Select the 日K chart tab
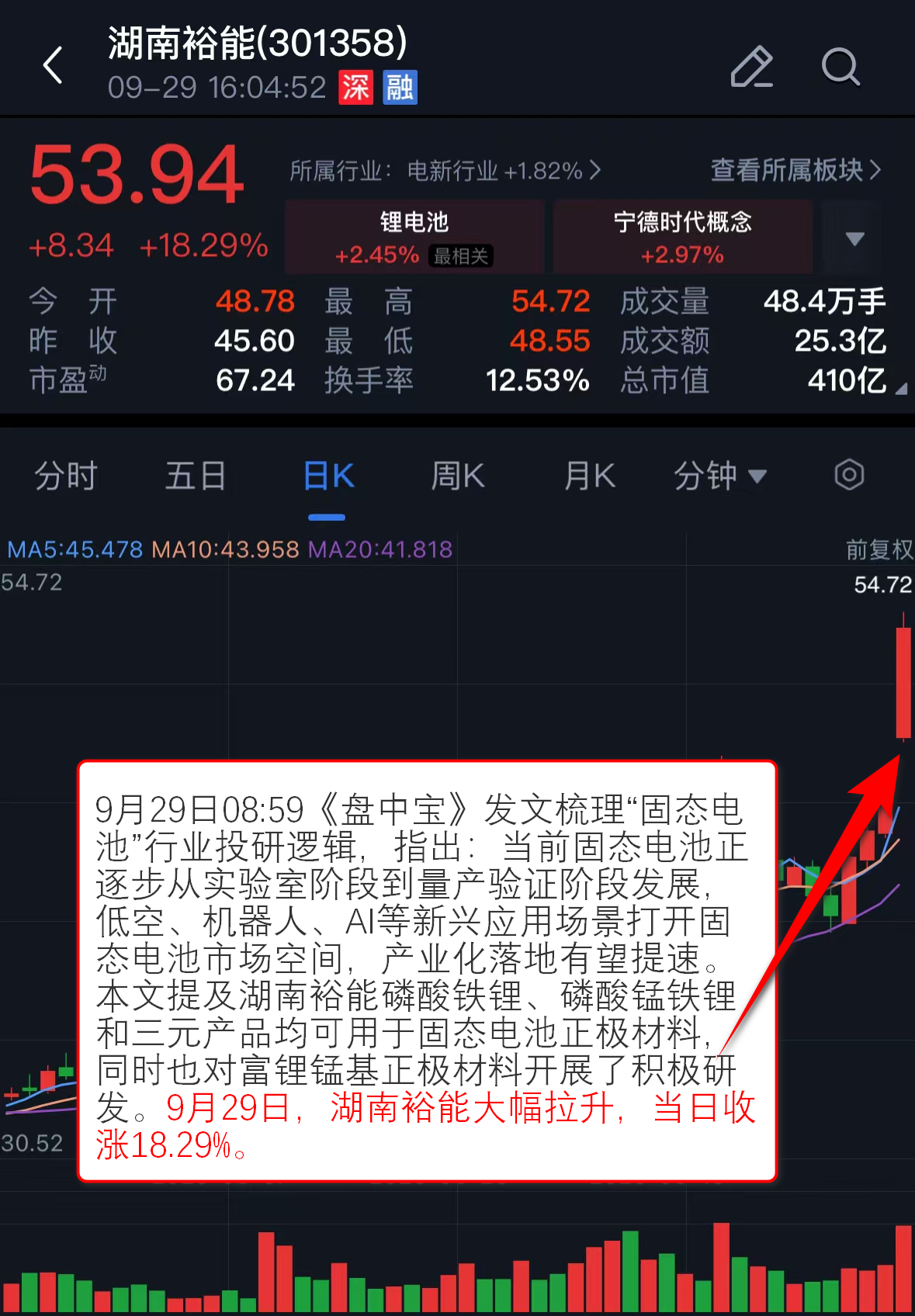915x1316 pixels. (x=328, y=476)
